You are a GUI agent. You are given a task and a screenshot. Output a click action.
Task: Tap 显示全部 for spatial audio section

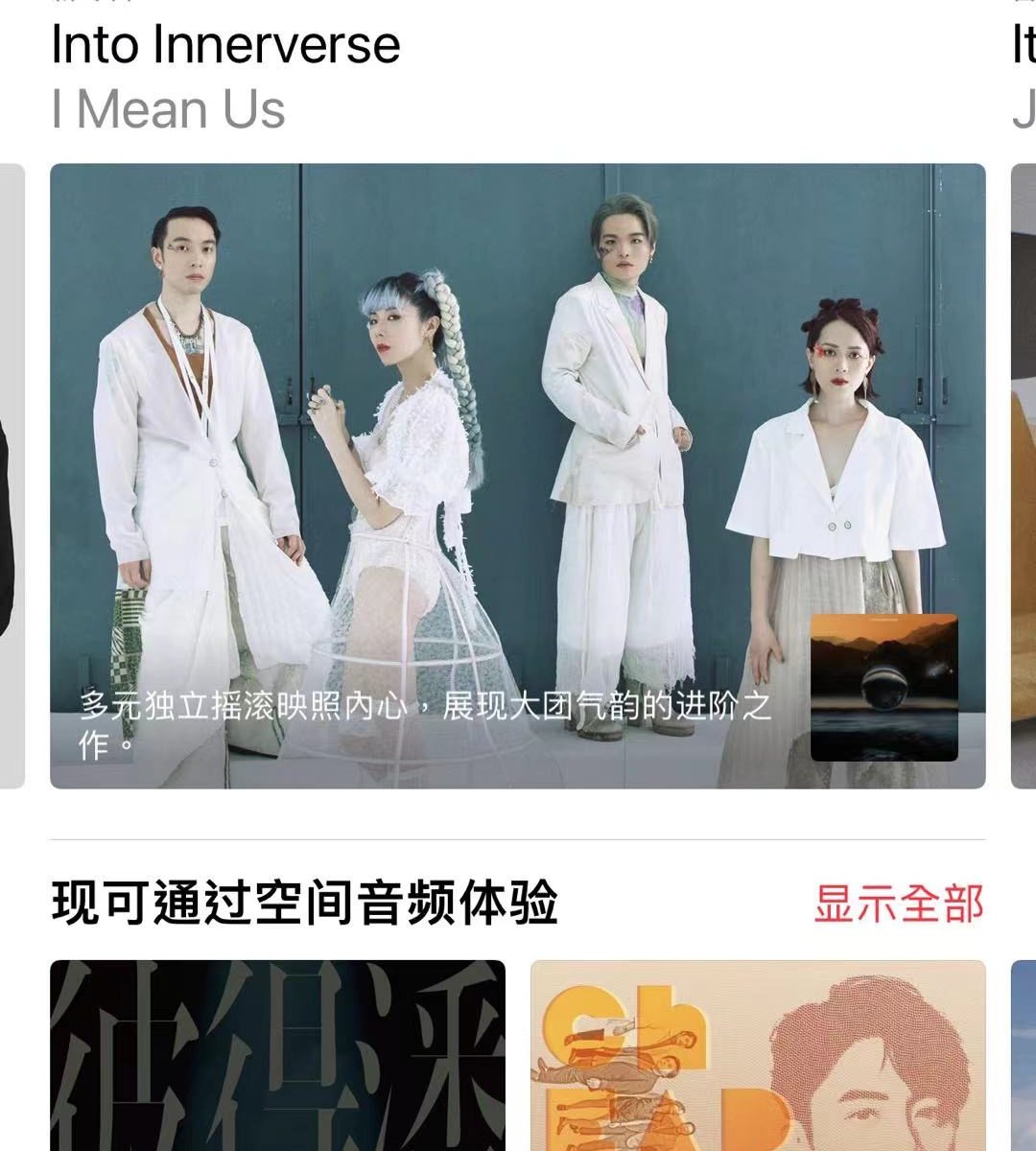[x=899, y=904]
